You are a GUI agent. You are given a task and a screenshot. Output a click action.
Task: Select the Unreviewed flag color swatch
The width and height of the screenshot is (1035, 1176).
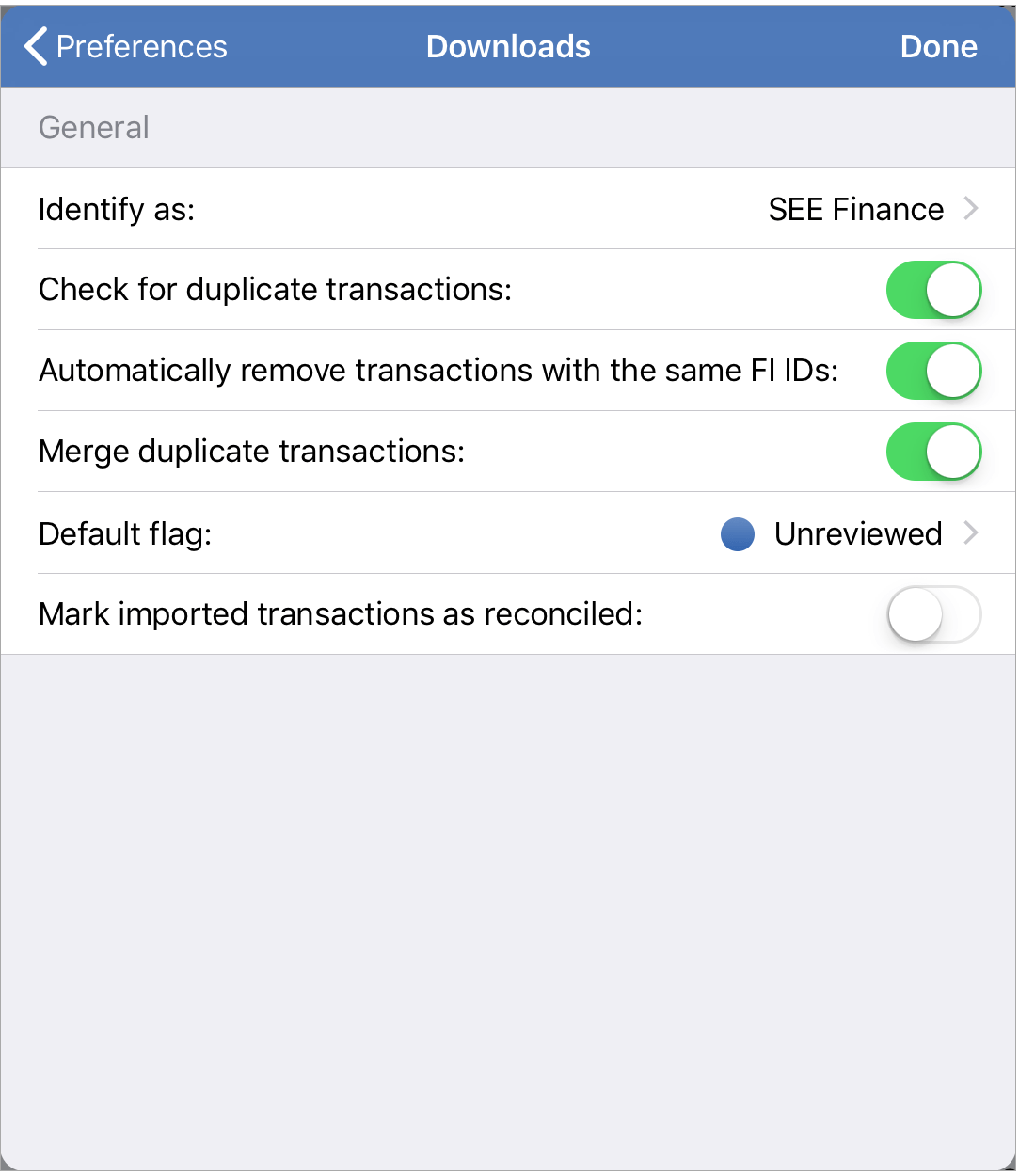coord(738,533)
